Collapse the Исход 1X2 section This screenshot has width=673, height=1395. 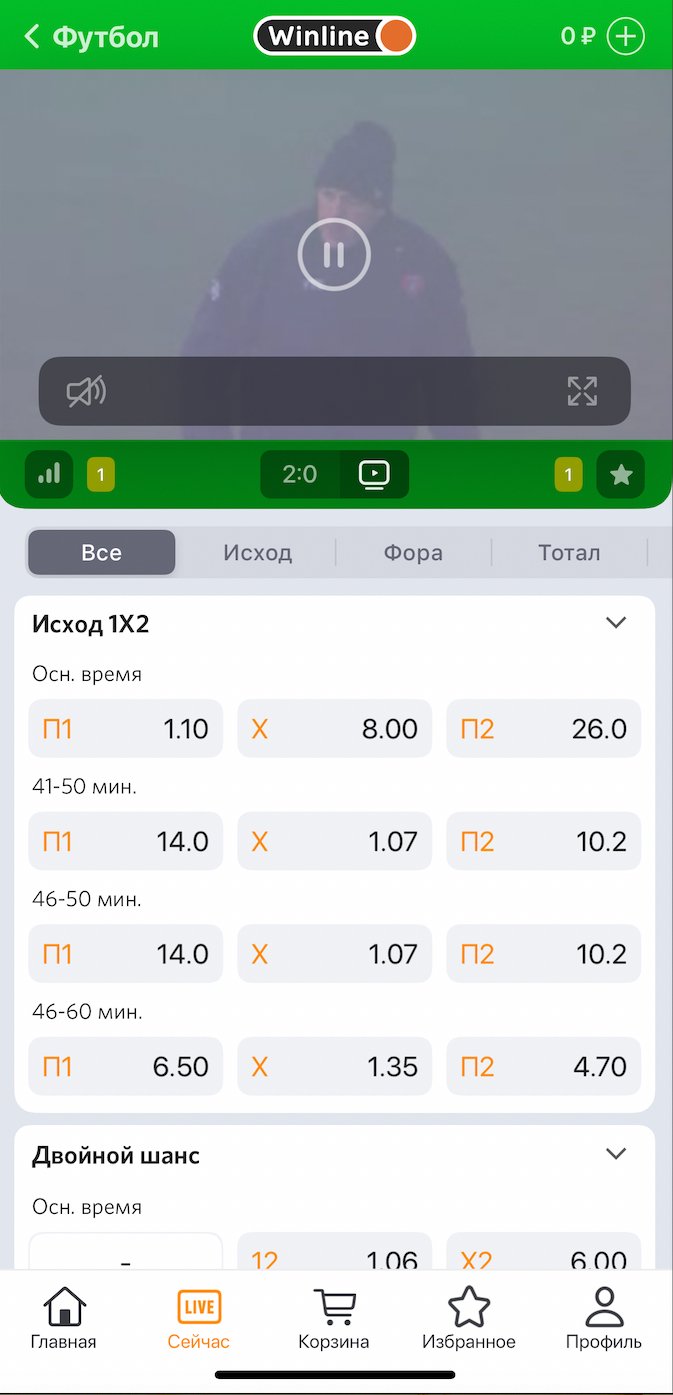(x=616, y=623)
